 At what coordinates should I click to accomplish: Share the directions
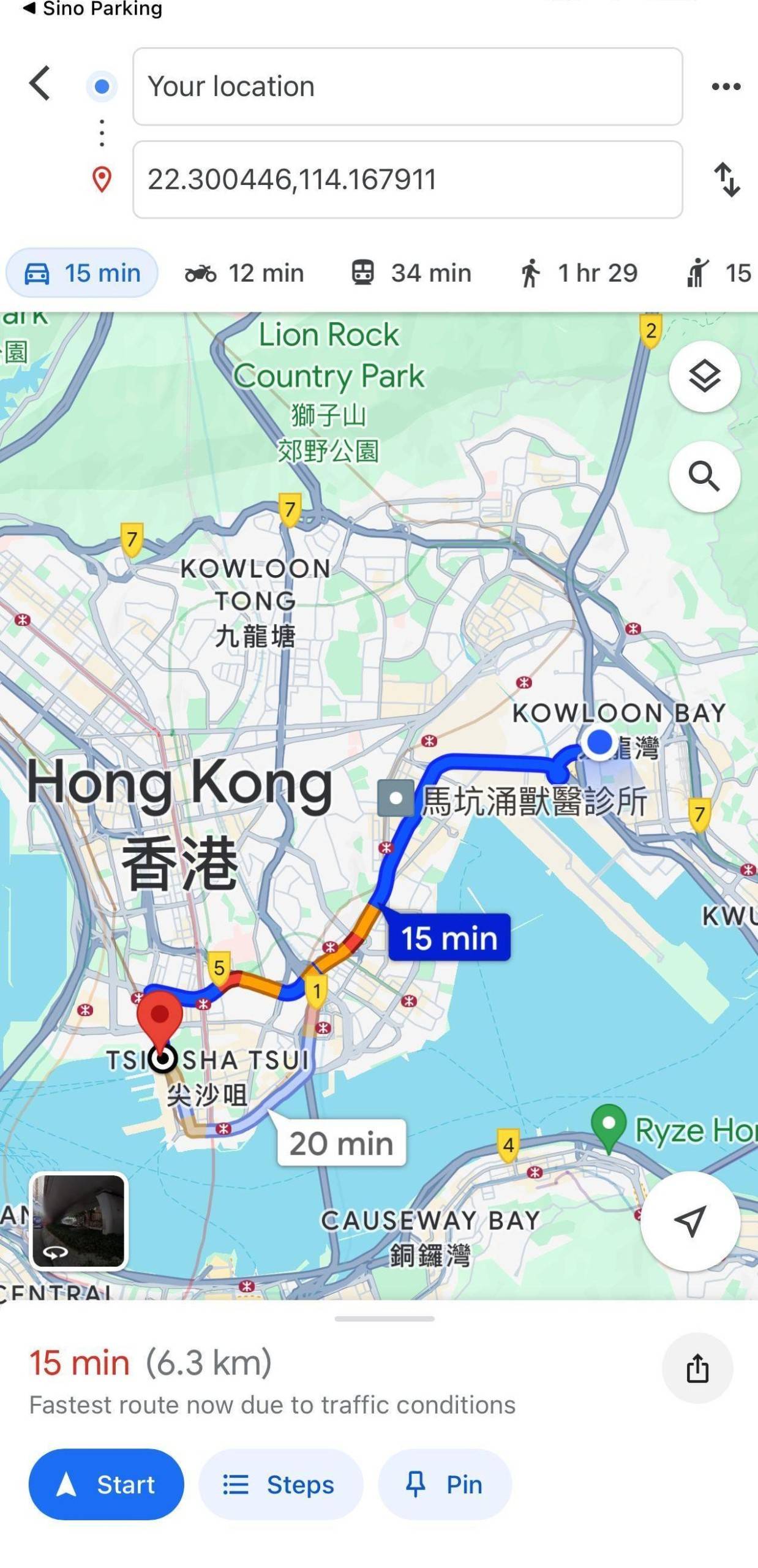coord(697,1368)
